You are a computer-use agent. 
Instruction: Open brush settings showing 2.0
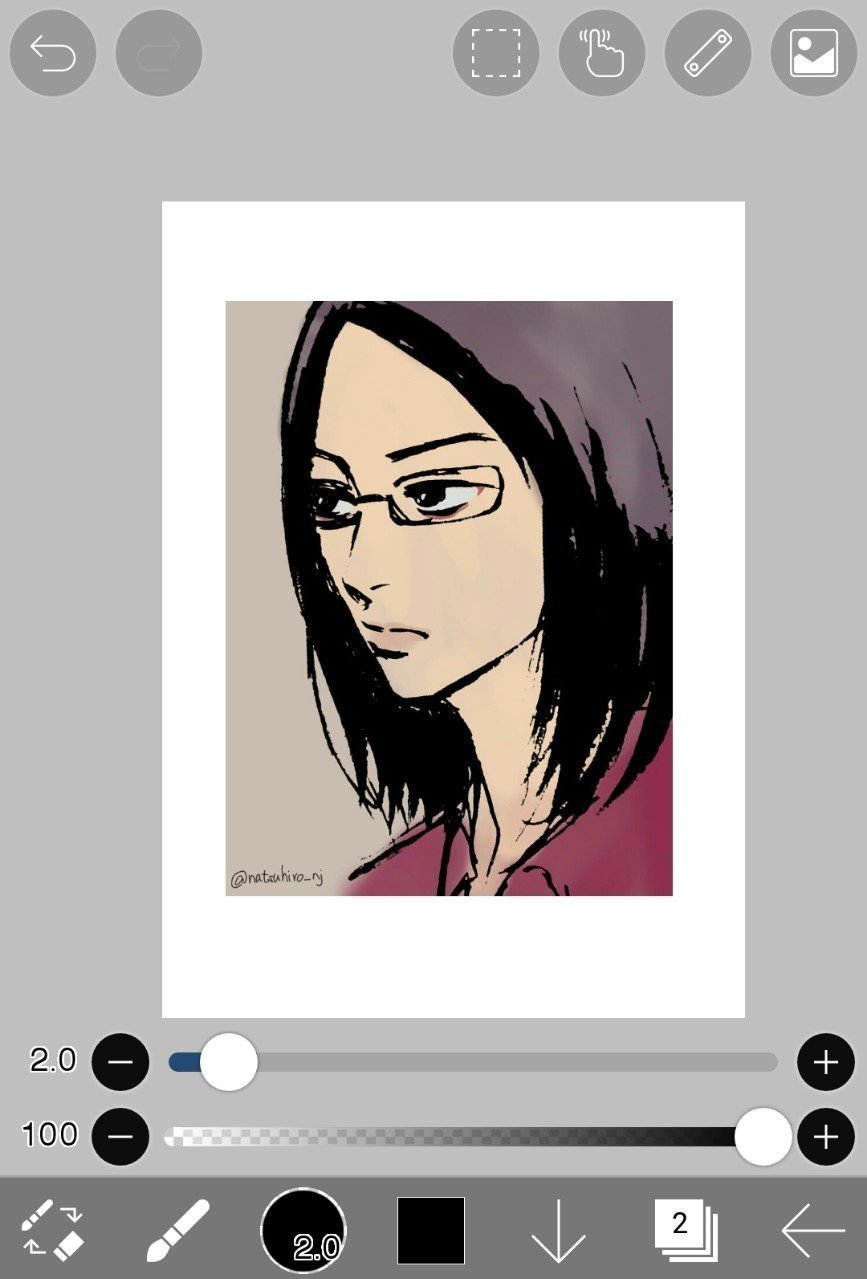point(303,1230)
